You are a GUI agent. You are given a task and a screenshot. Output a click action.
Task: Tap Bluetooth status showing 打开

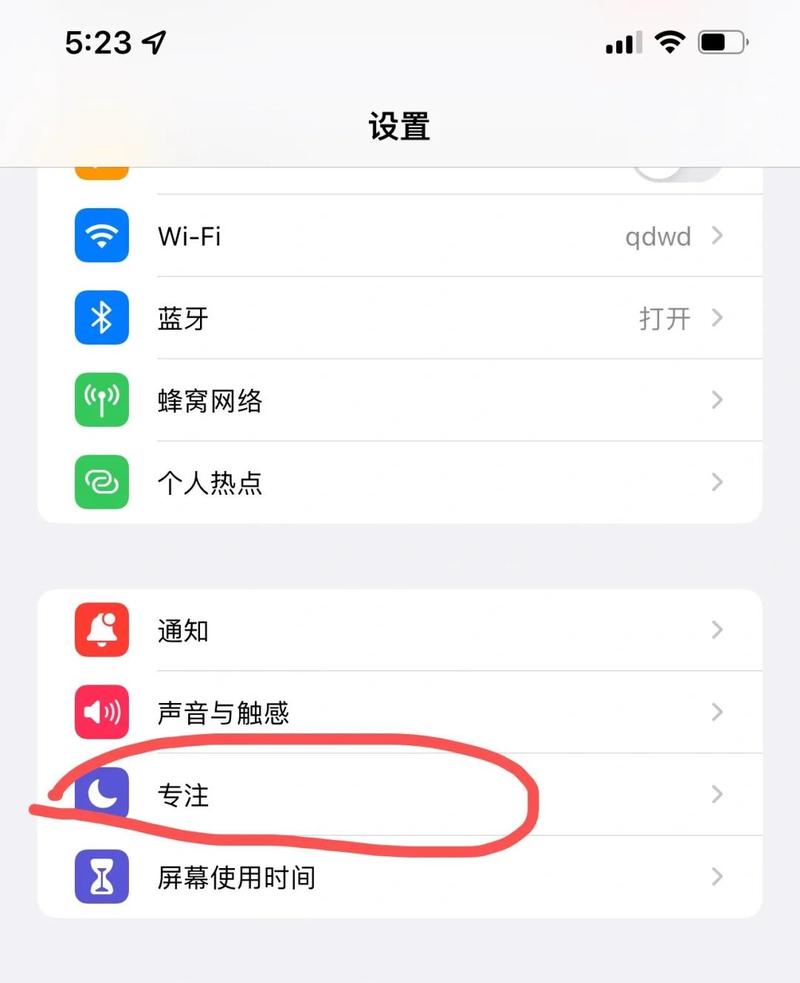click(664, 318)
